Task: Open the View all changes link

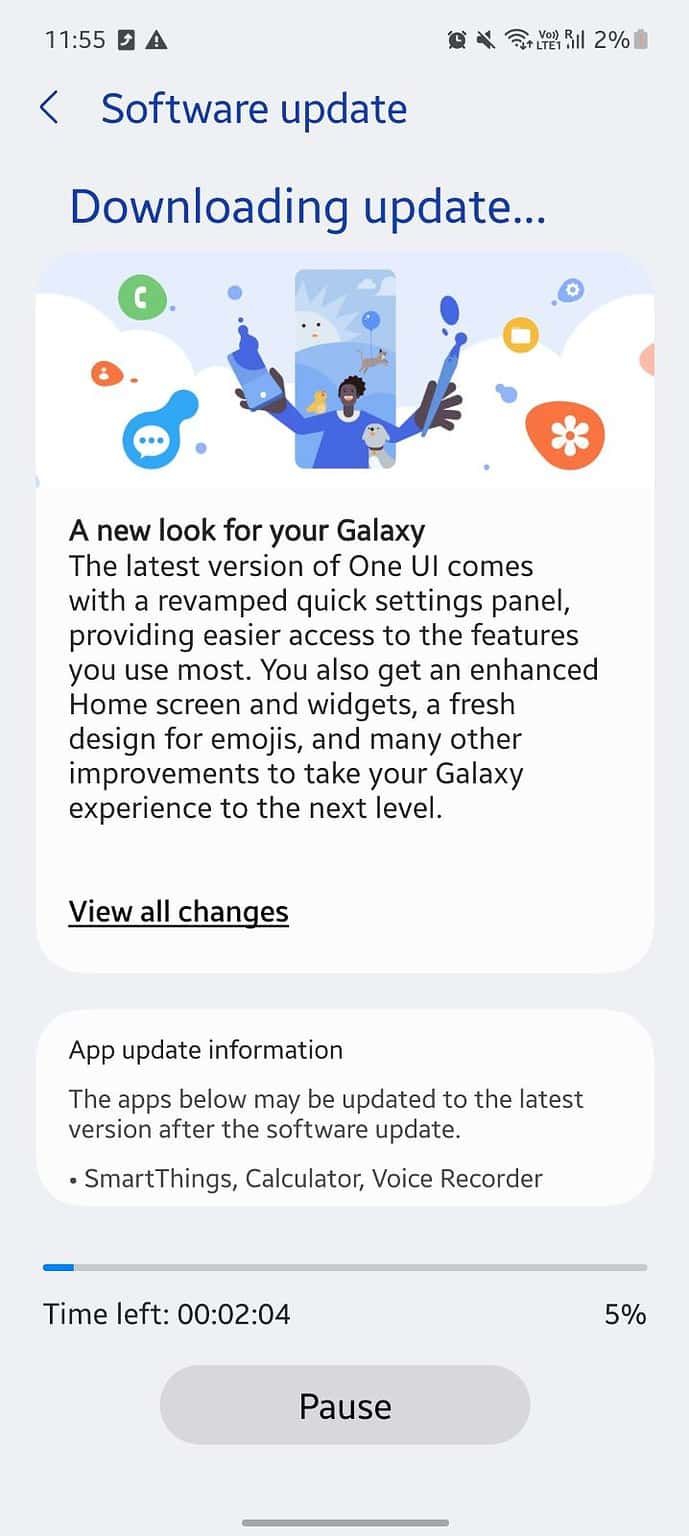Action: (178, 911)
